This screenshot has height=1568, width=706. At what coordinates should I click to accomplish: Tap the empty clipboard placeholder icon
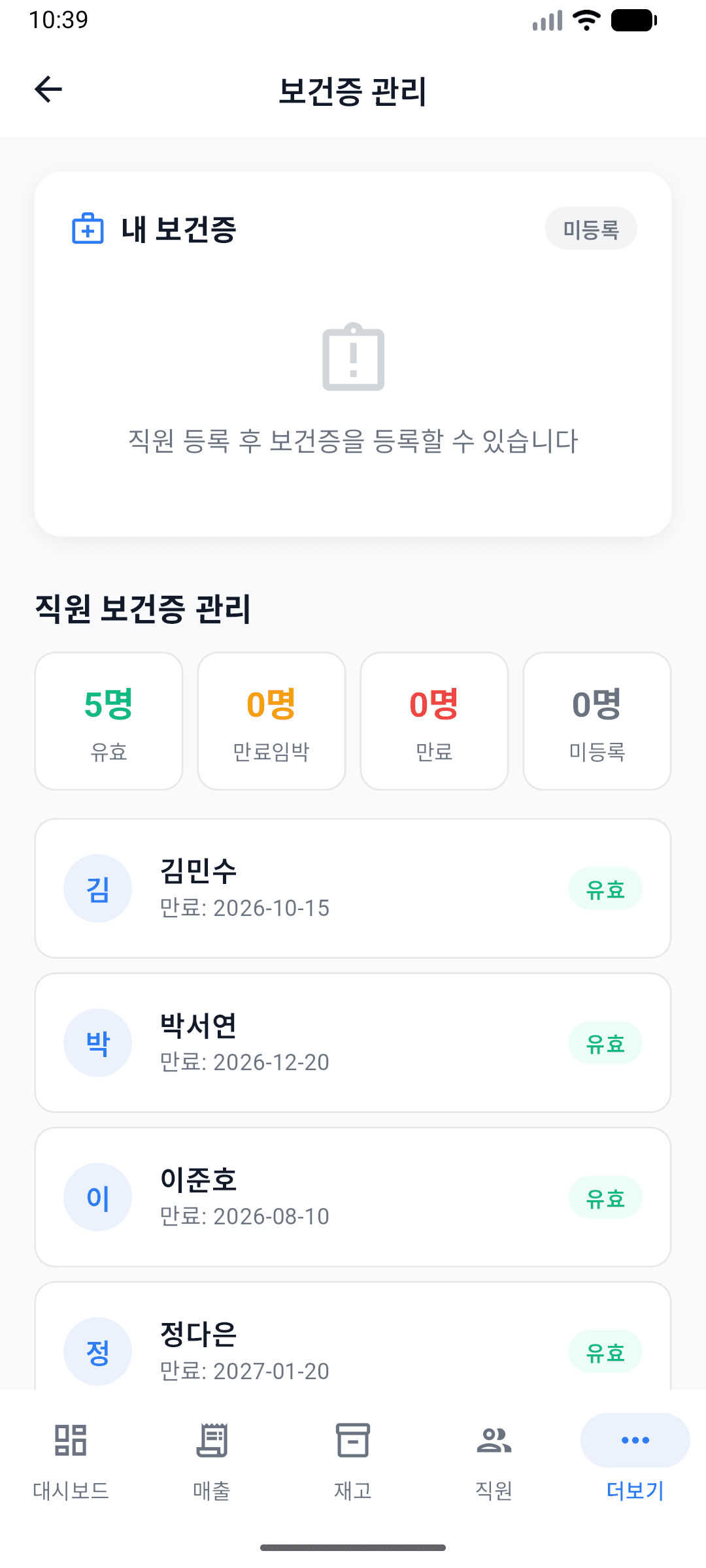tap(353, 358)
